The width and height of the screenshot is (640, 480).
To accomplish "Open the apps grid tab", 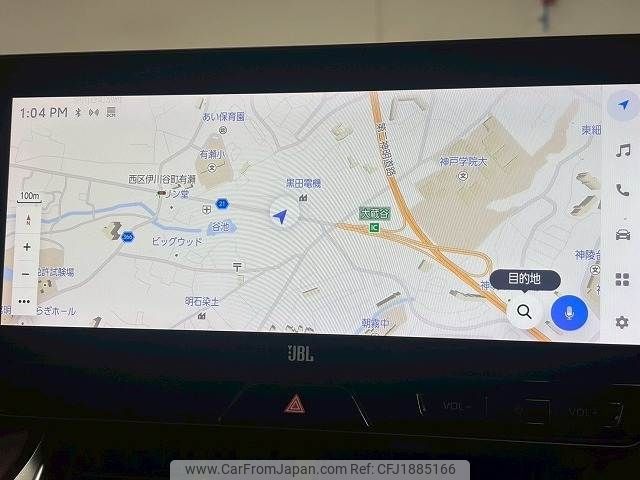I will pyautogui.click(x=623, y=279).
